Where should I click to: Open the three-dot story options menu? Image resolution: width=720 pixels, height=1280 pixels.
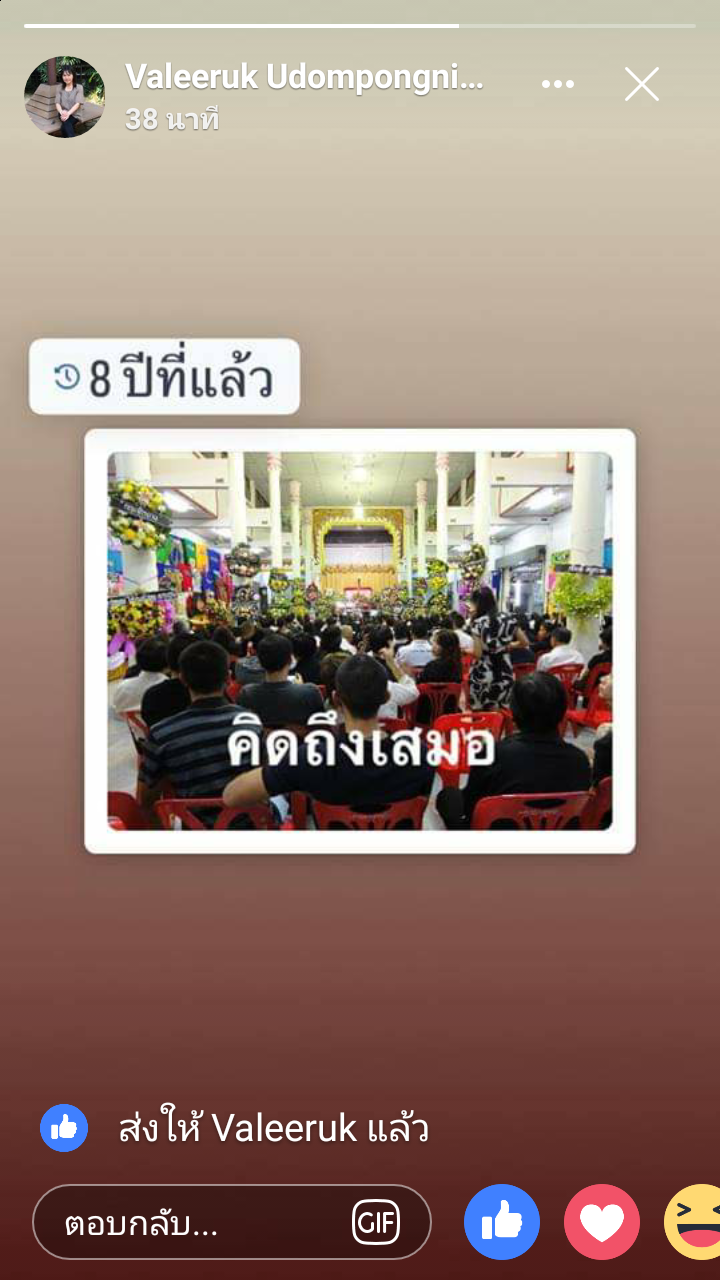pos(558,85)
